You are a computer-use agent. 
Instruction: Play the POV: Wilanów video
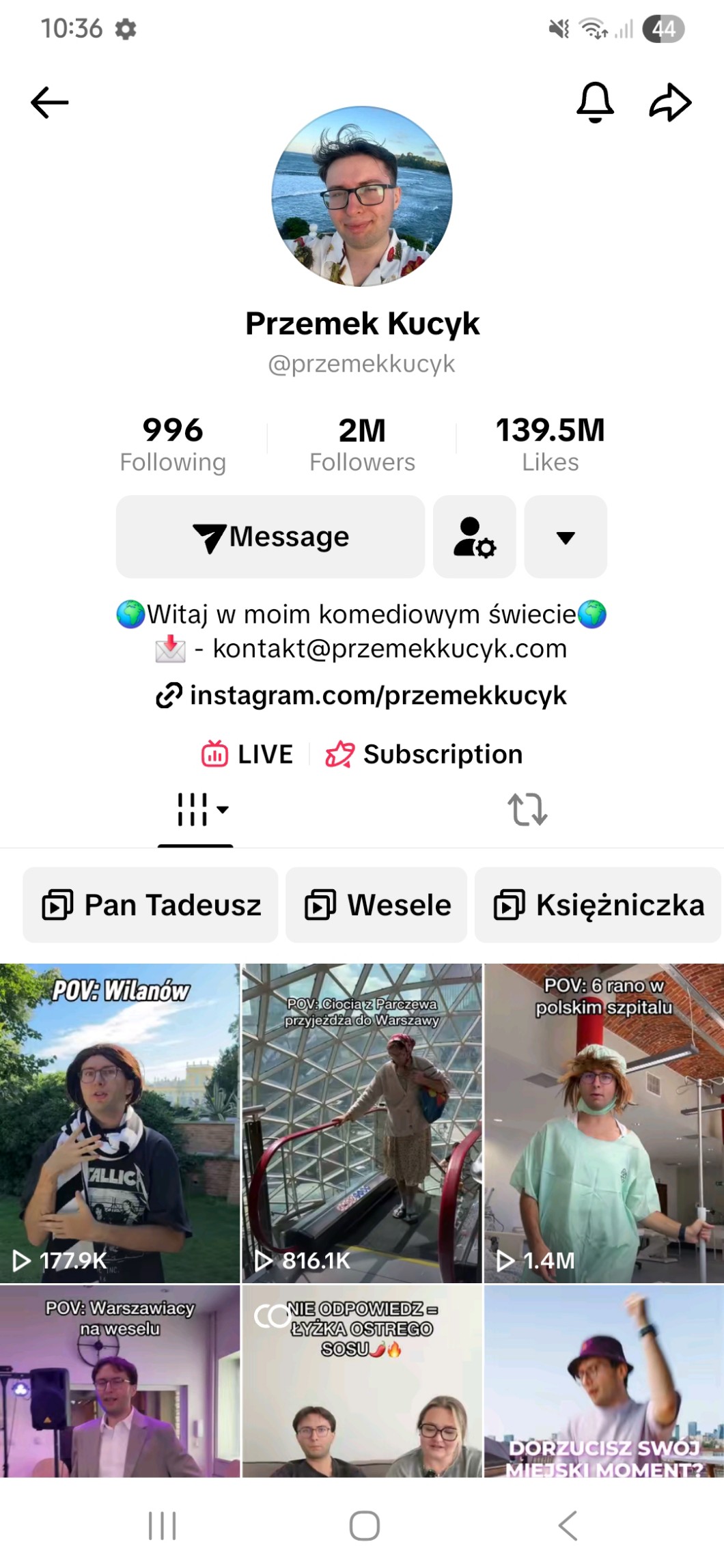coord(120,1123)
